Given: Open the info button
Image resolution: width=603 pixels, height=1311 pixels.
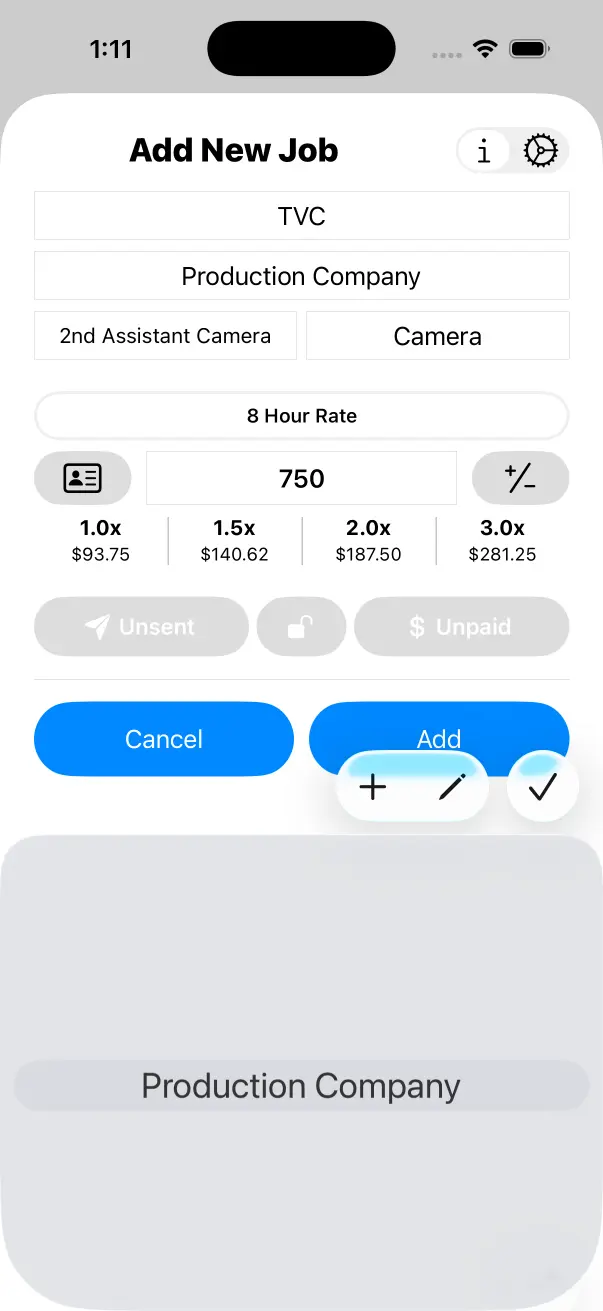Looking at the screenshot, I should (484, 151).
